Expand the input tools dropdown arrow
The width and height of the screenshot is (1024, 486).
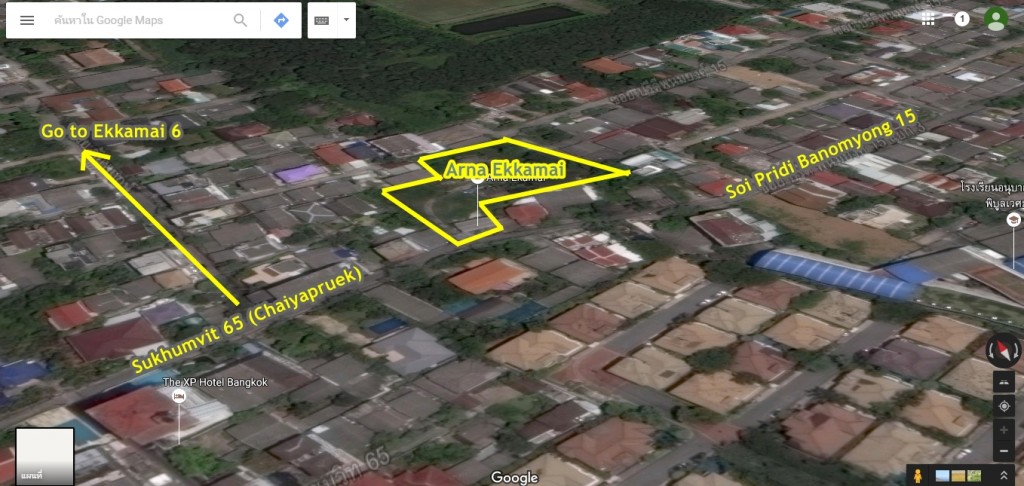click(346, 20)
